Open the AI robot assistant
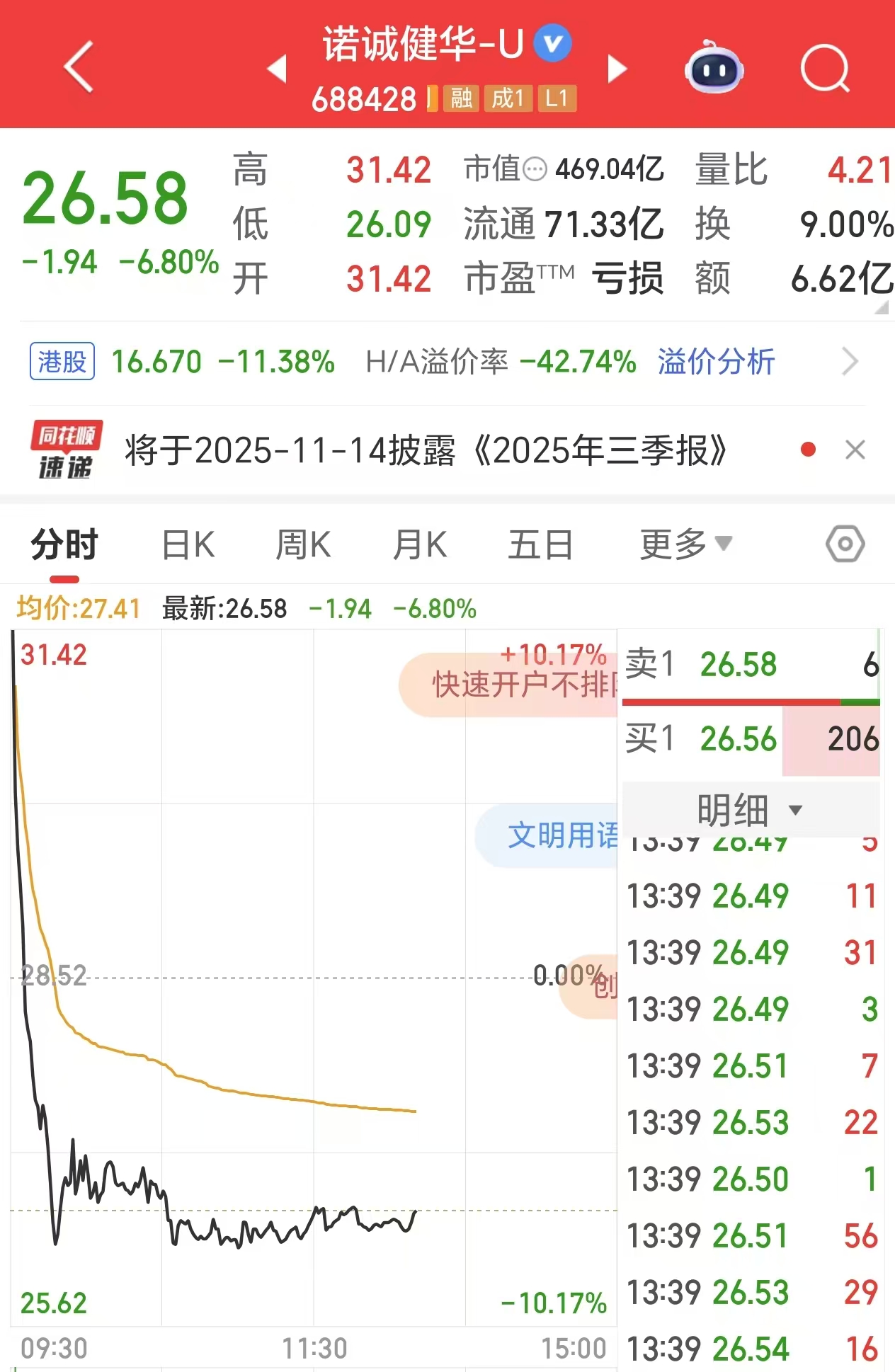 coord(714,69)
